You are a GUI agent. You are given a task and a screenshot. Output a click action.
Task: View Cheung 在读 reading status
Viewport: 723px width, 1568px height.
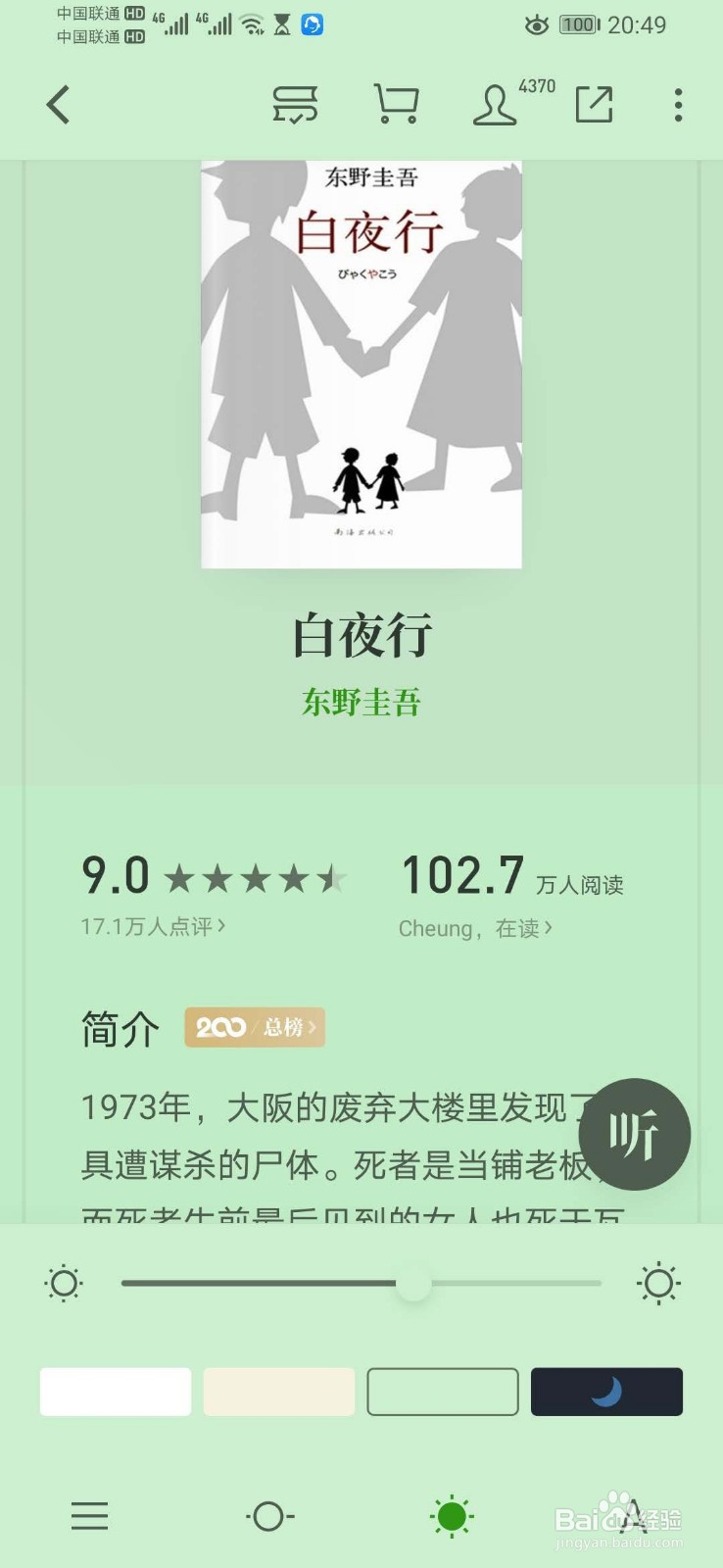tap(476, 927)
